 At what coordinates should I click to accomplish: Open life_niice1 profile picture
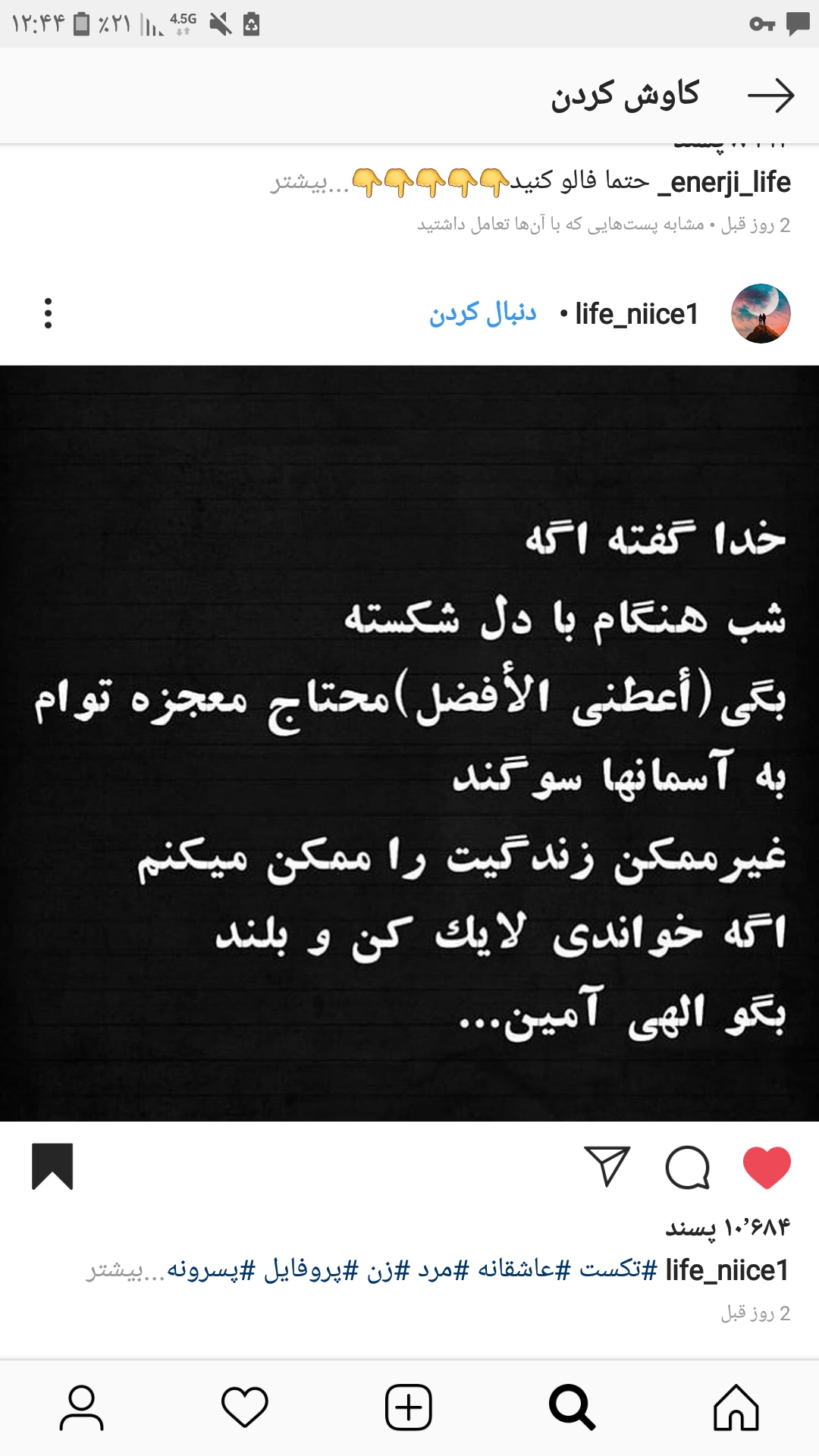(761, 314)
